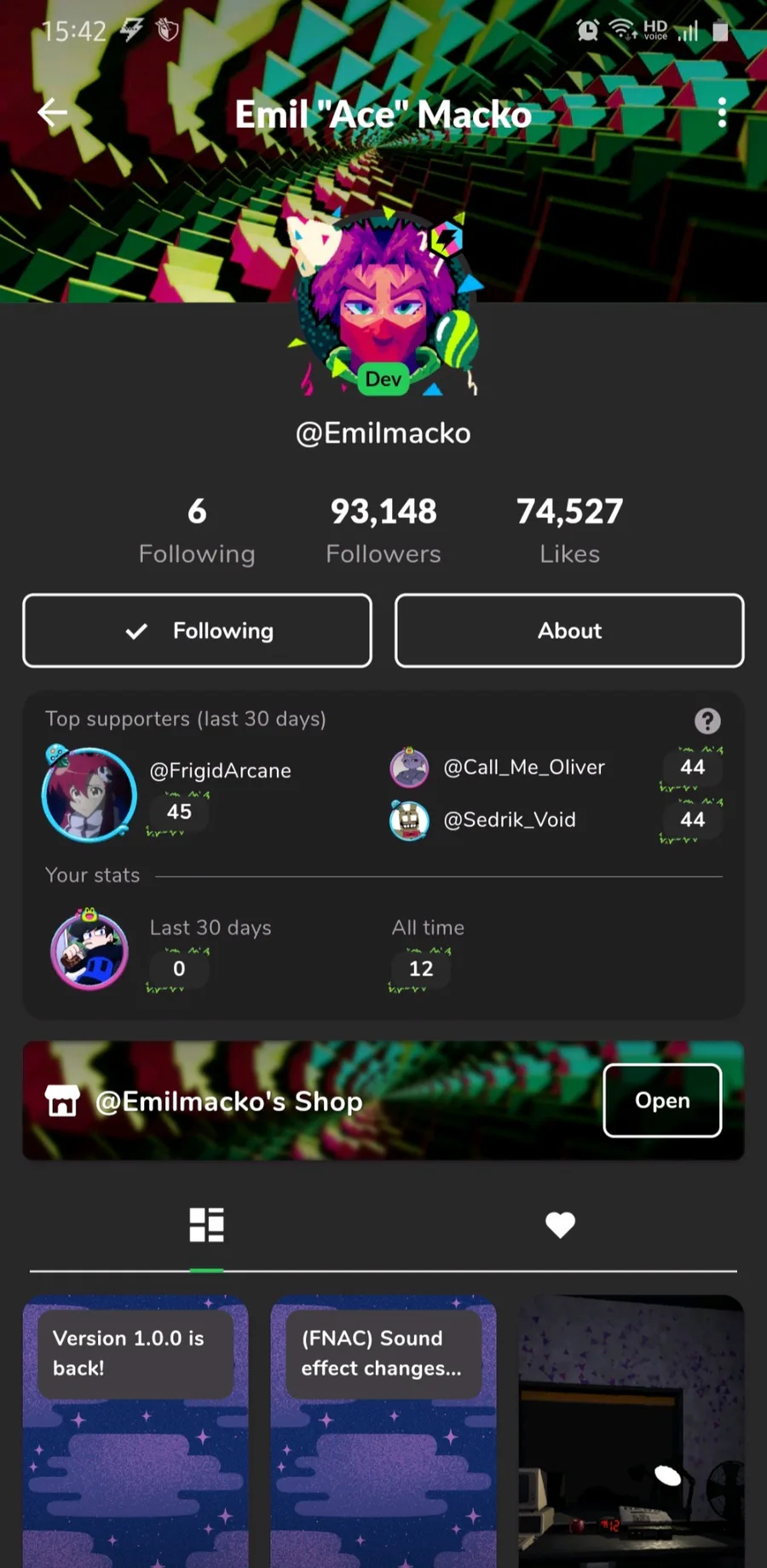Open the 'Version 1.0.0 is back!' post
Viewport: 767px width, 1568px height.
tap(136, 1431)
